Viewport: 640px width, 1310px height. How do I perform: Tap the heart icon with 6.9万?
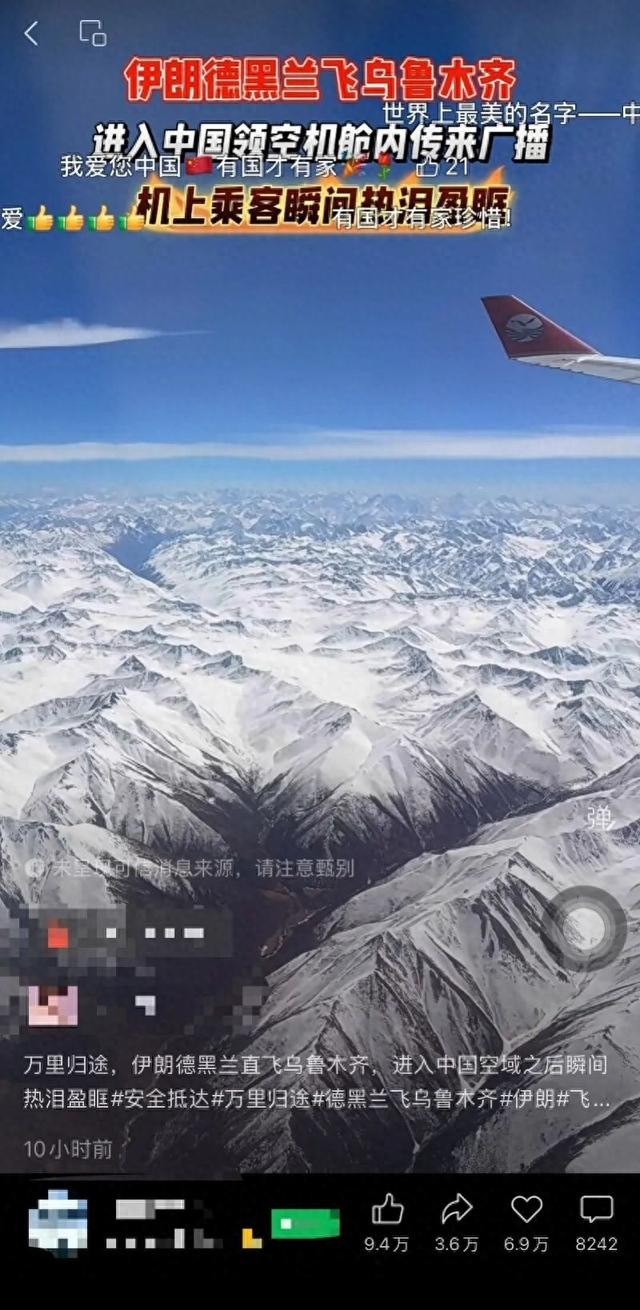(x=526, y=1211)
